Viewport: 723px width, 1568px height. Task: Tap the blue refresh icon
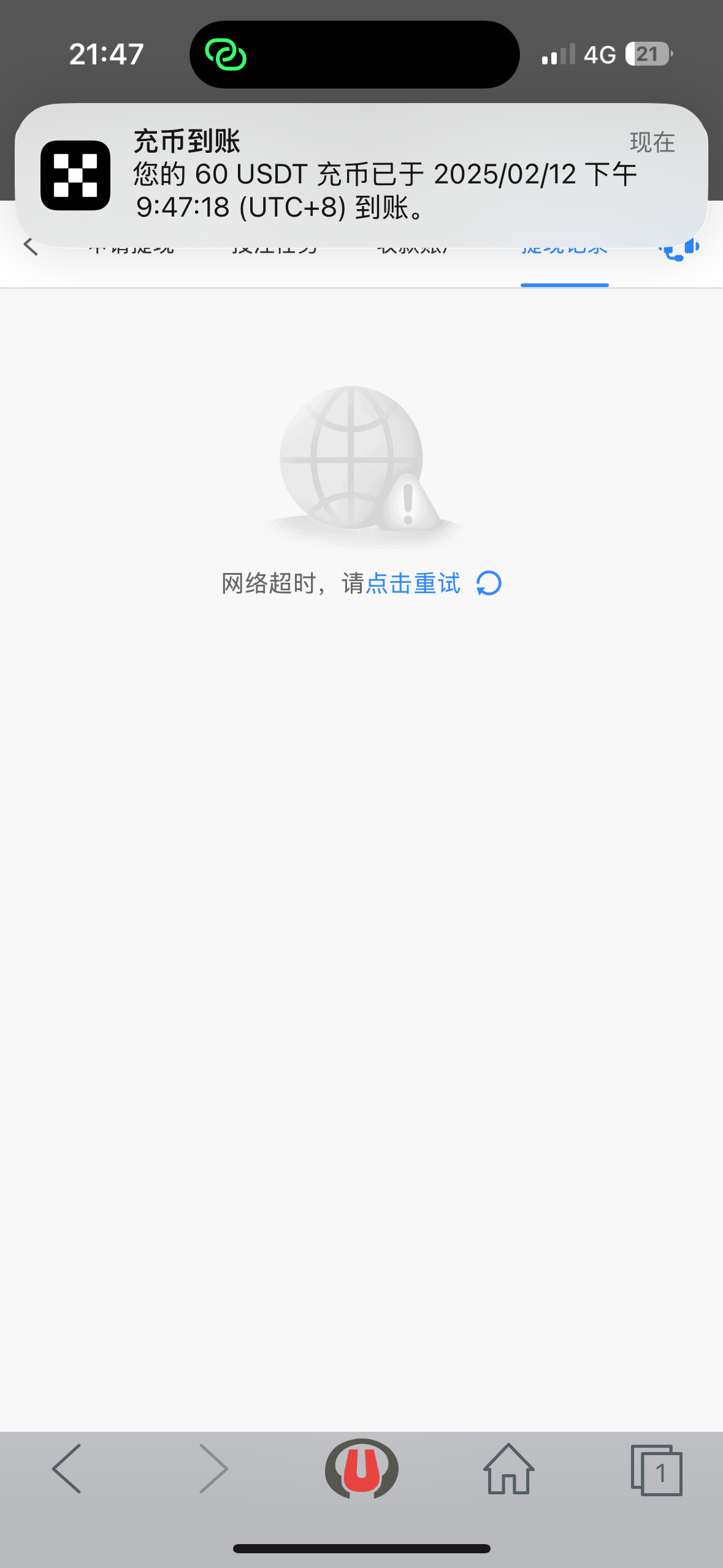[x=489, y=583]
